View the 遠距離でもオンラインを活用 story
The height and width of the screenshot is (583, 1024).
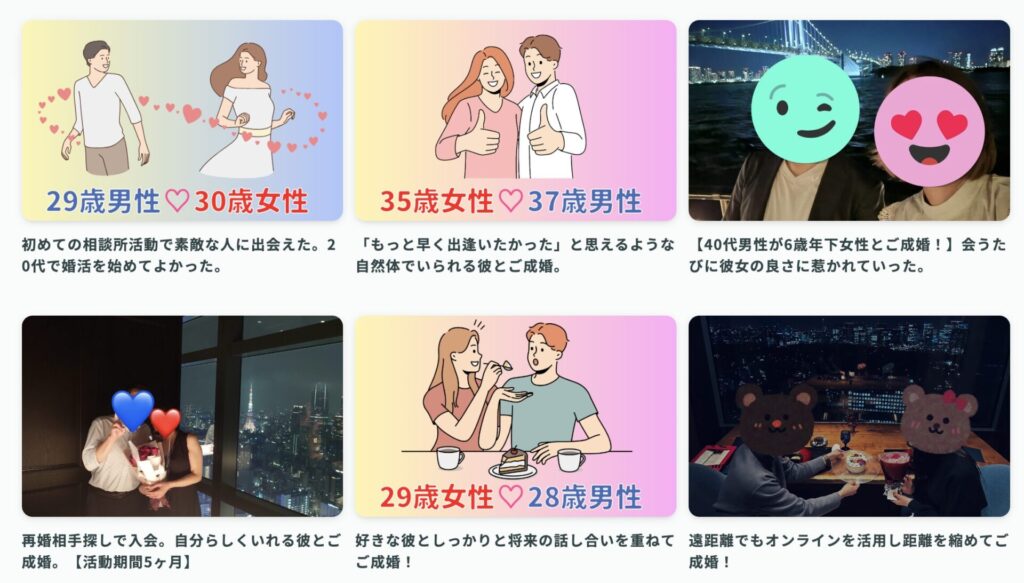click(849, 416)
